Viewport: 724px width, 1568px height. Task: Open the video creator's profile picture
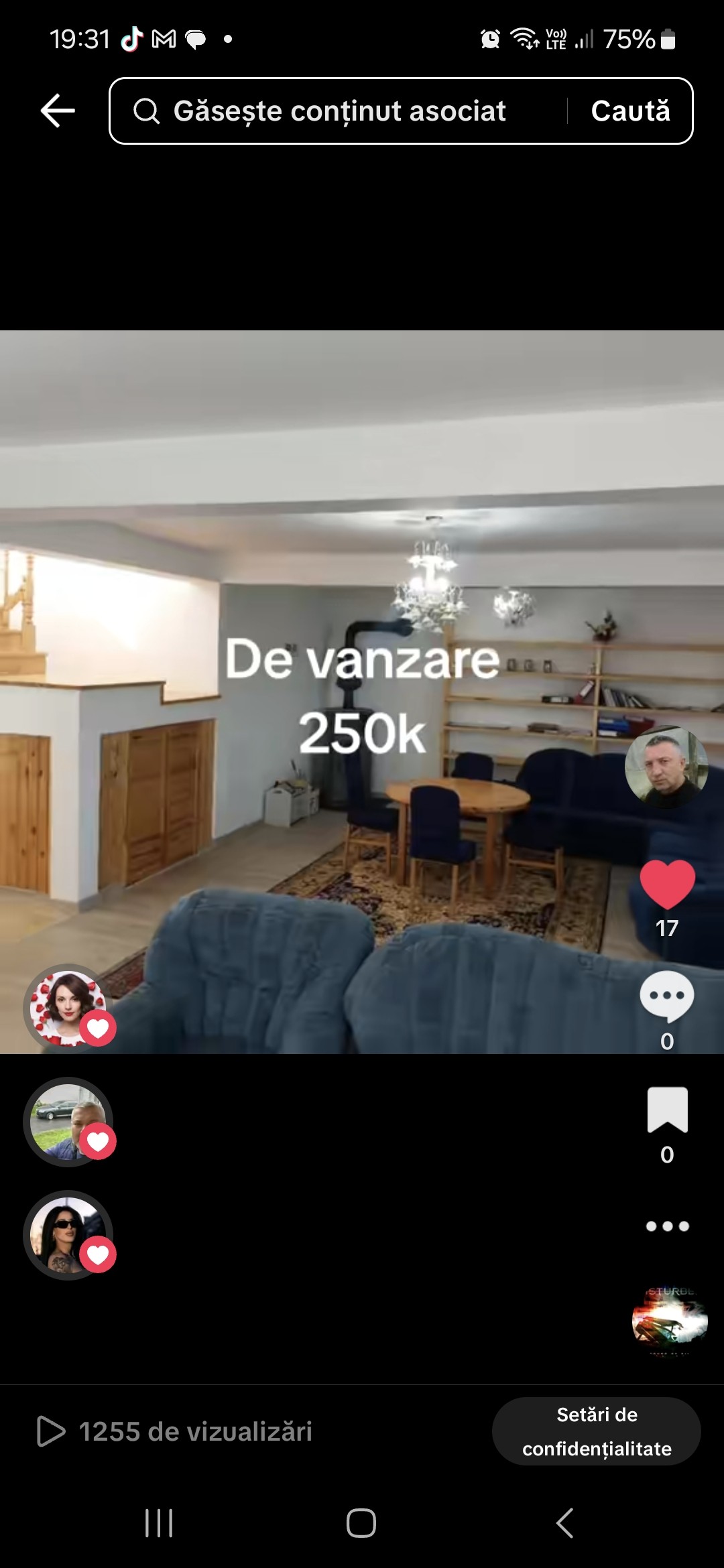(666, 766)
